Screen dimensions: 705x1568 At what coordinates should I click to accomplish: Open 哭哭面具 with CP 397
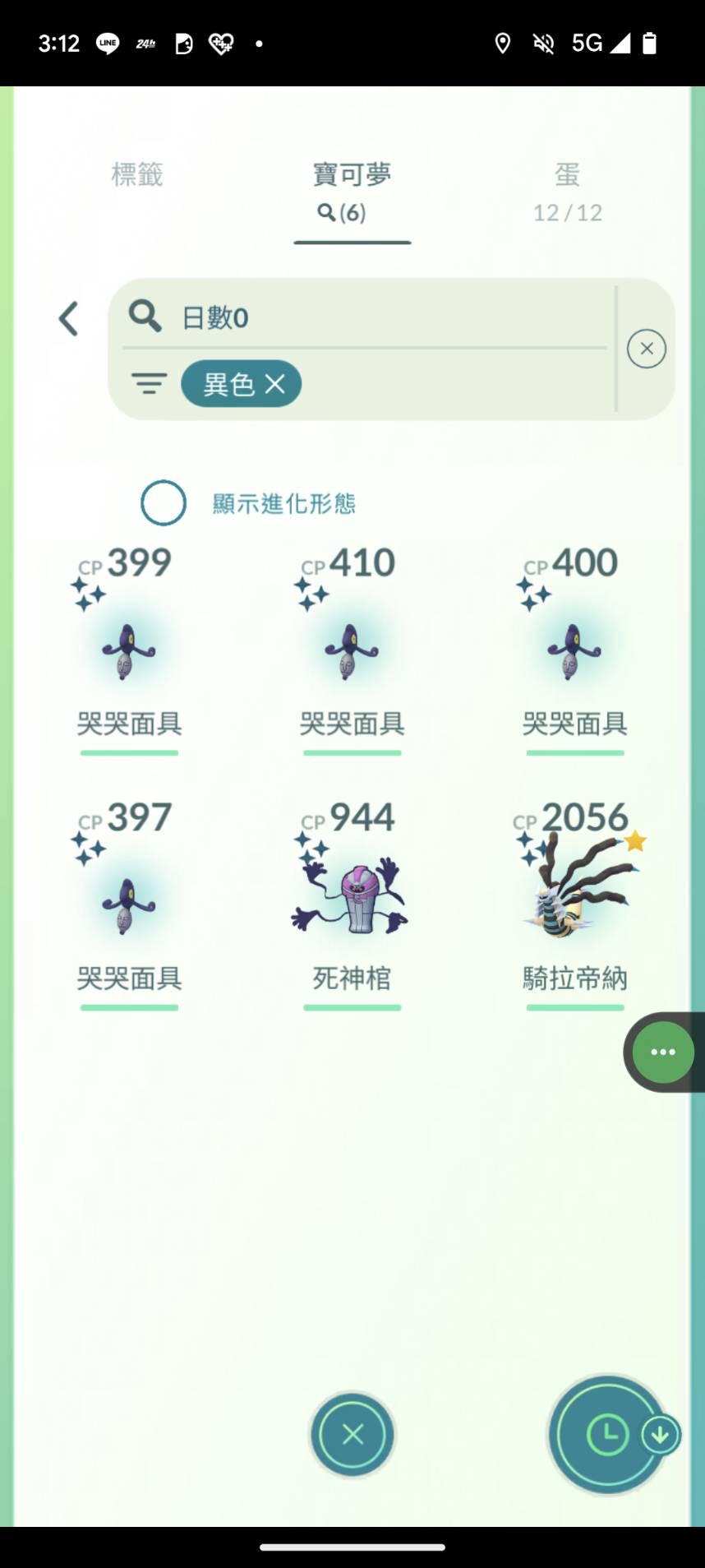pyautogui.click(x=129, y=906)
